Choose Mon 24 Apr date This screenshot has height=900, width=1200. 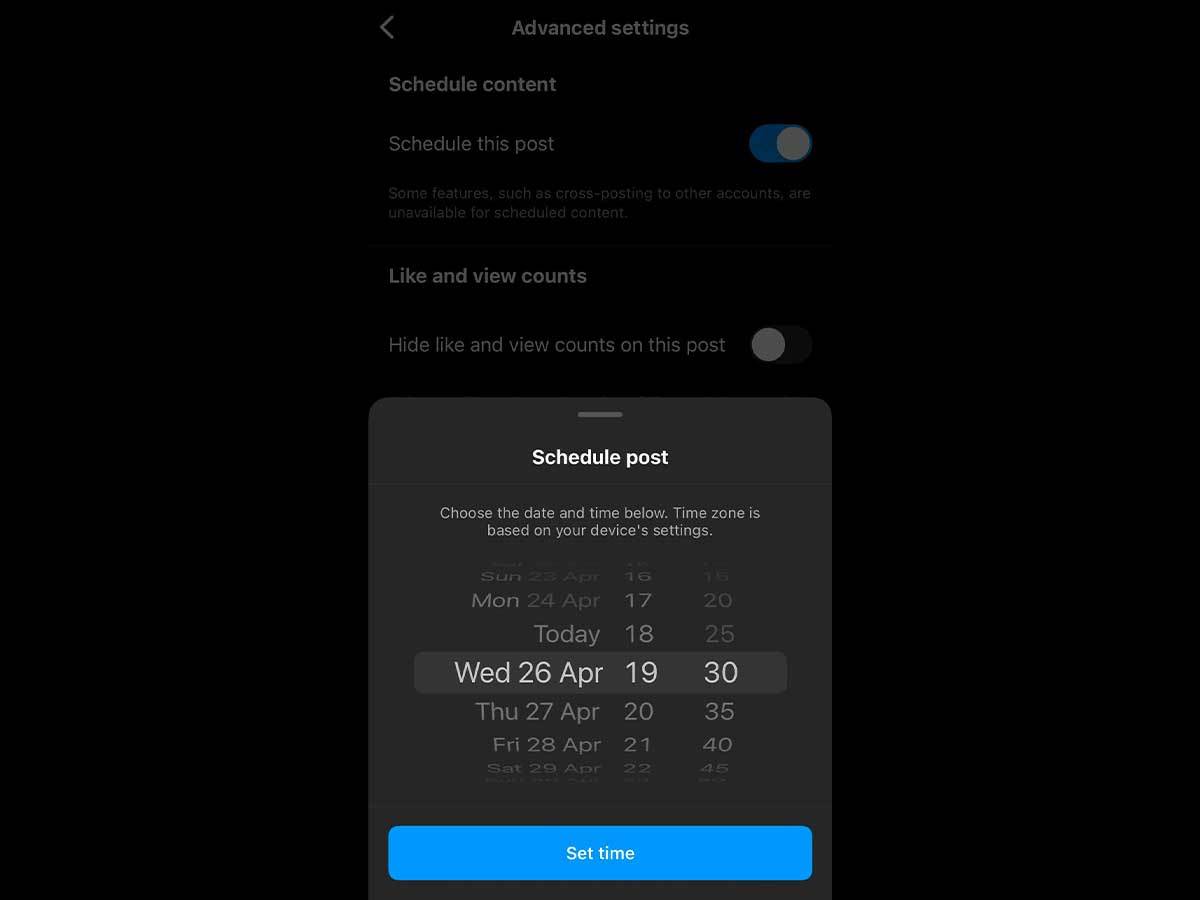[535, 601]
